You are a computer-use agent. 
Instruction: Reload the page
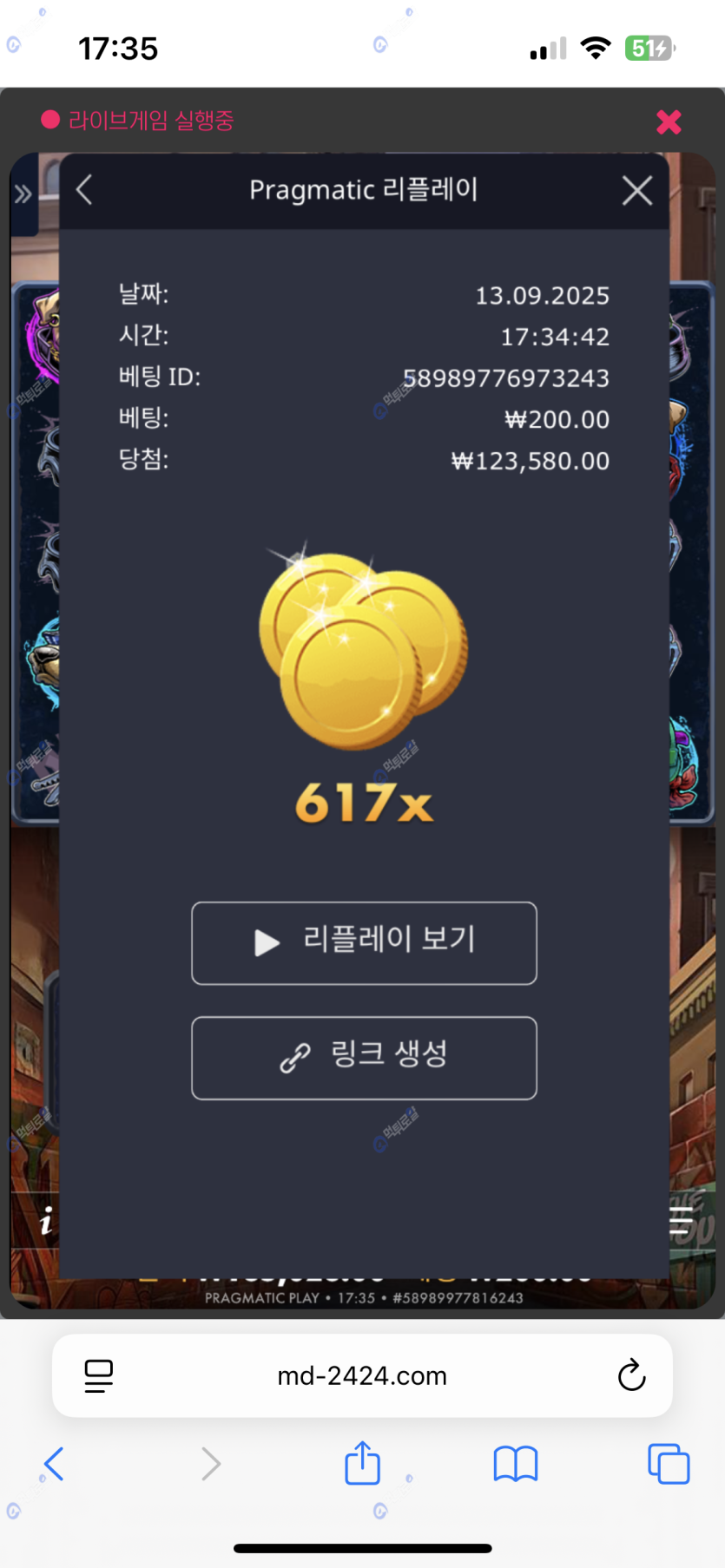631,1375
